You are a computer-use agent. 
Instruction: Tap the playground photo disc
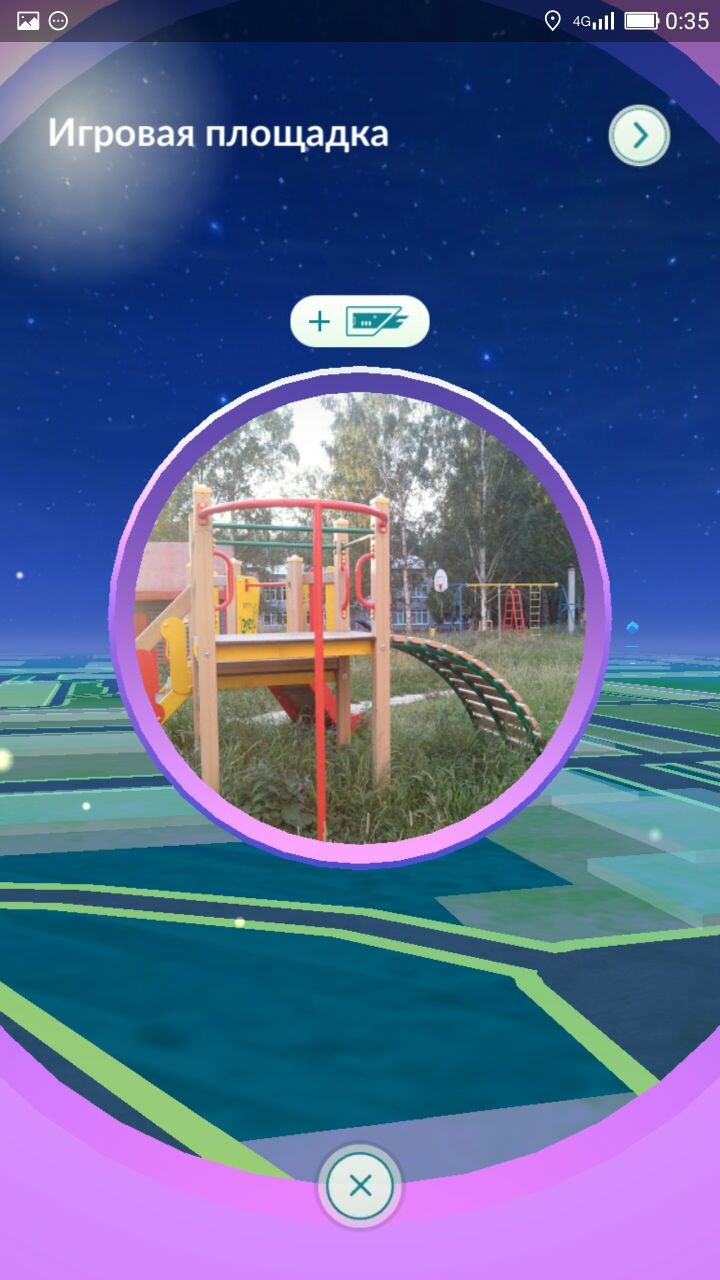click(x=360, y=617)
